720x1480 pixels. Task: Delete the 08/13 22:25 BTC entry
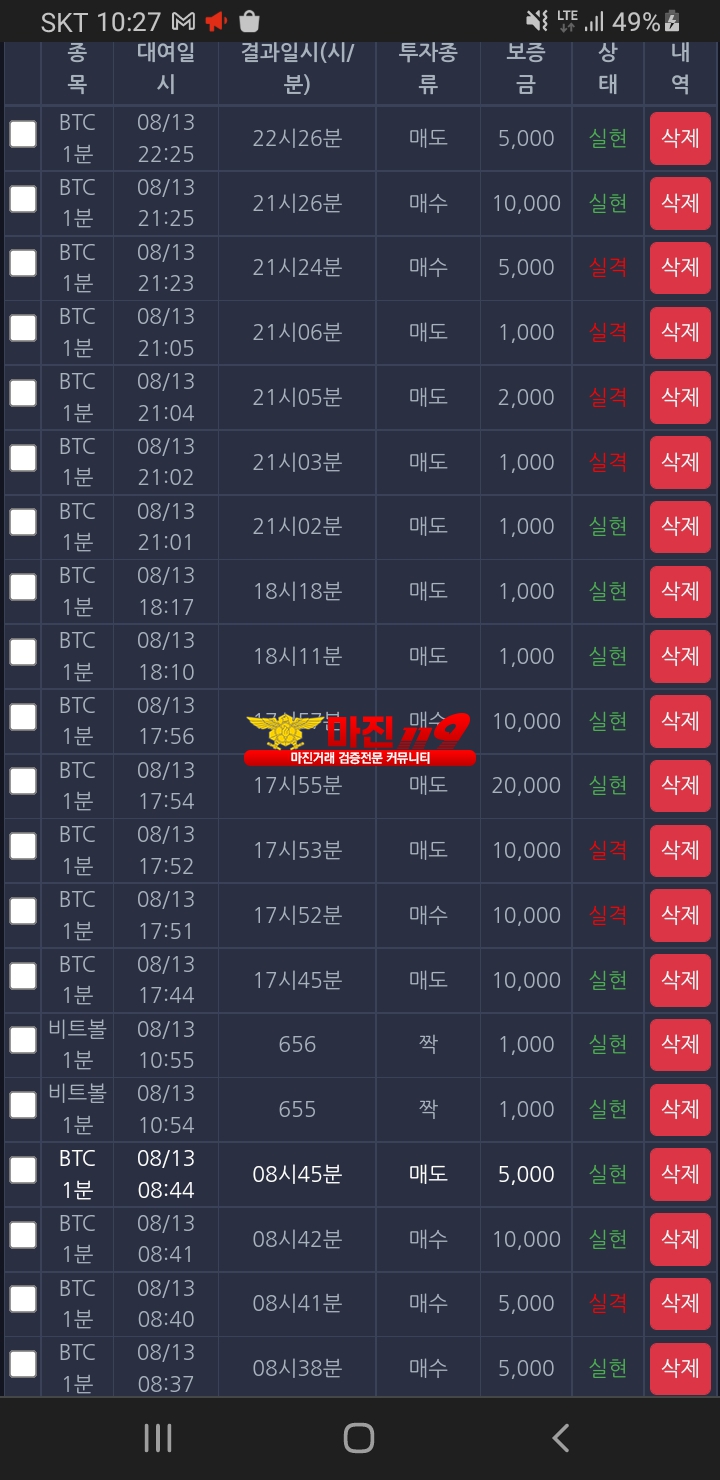(x=680, y=138)
